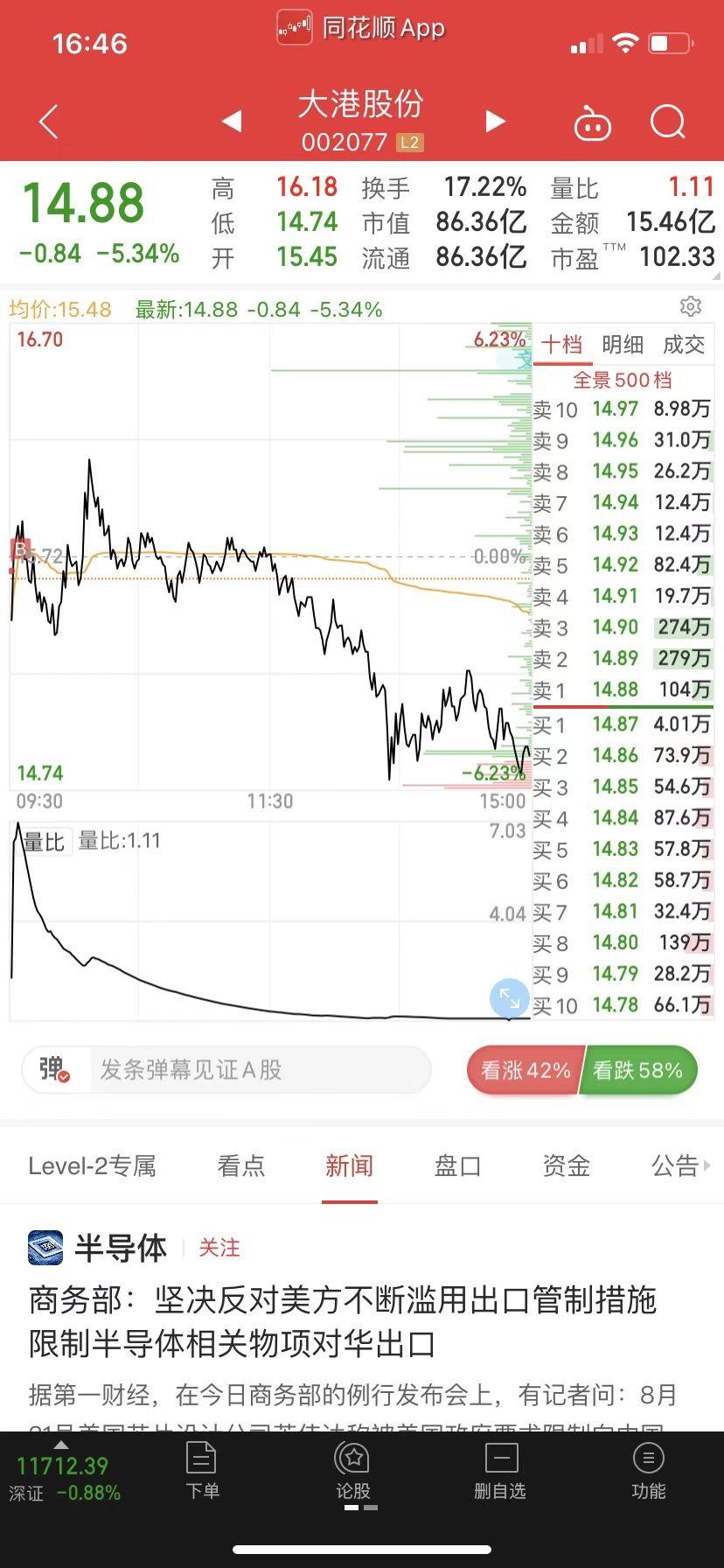Image resolution: width=724 pixels, height=1568 pixels.
Task: Select the 明细 tab
Action: tap(623, 345)
